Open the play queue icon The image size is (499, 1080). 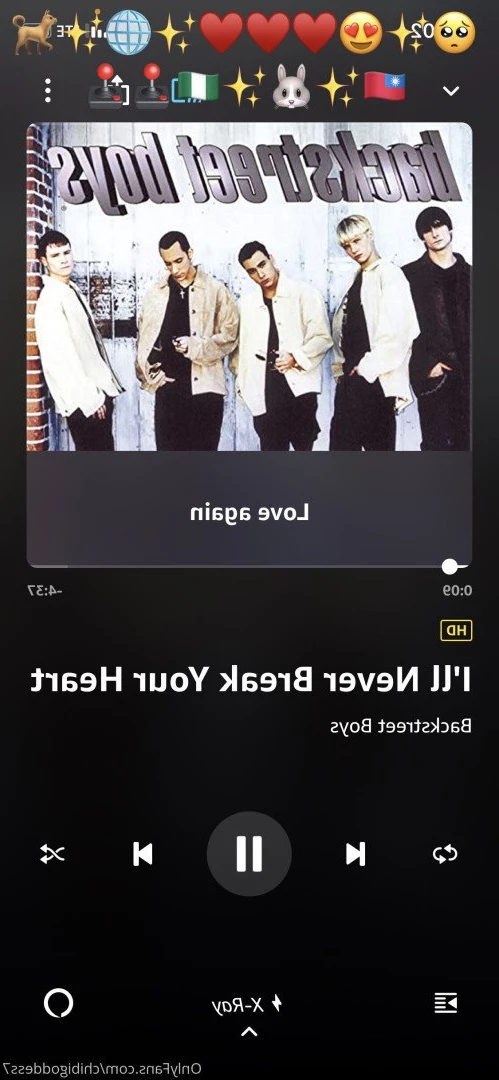coord(446,1004)
